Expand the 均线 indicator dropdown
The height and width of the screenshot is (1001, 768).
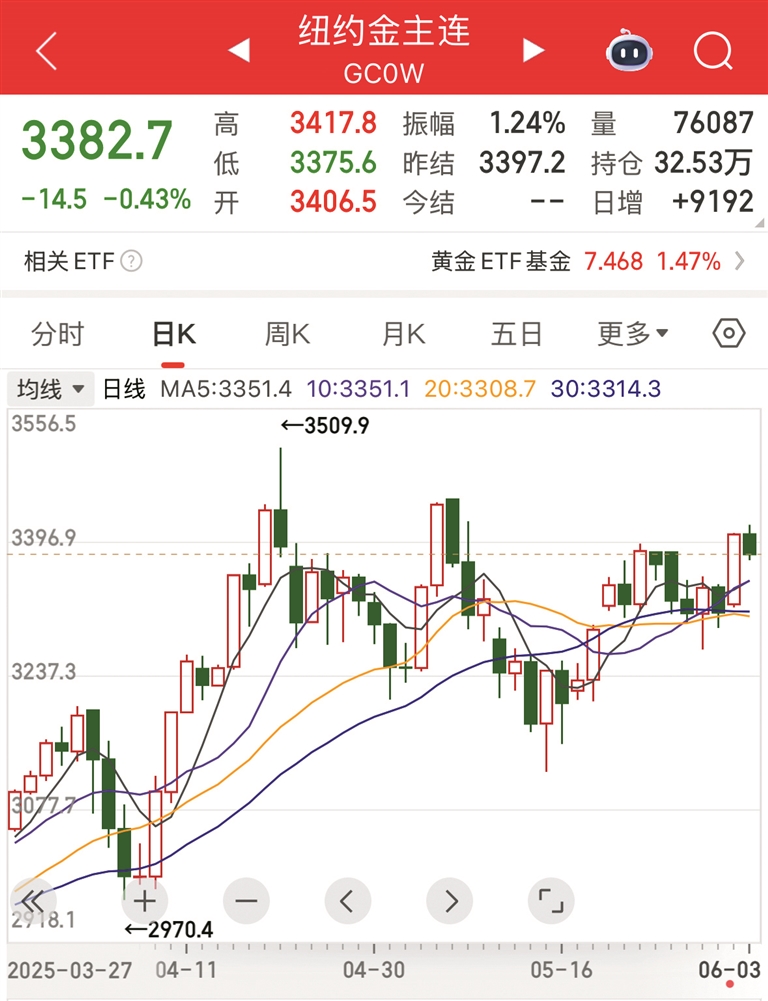coord(51,389)
